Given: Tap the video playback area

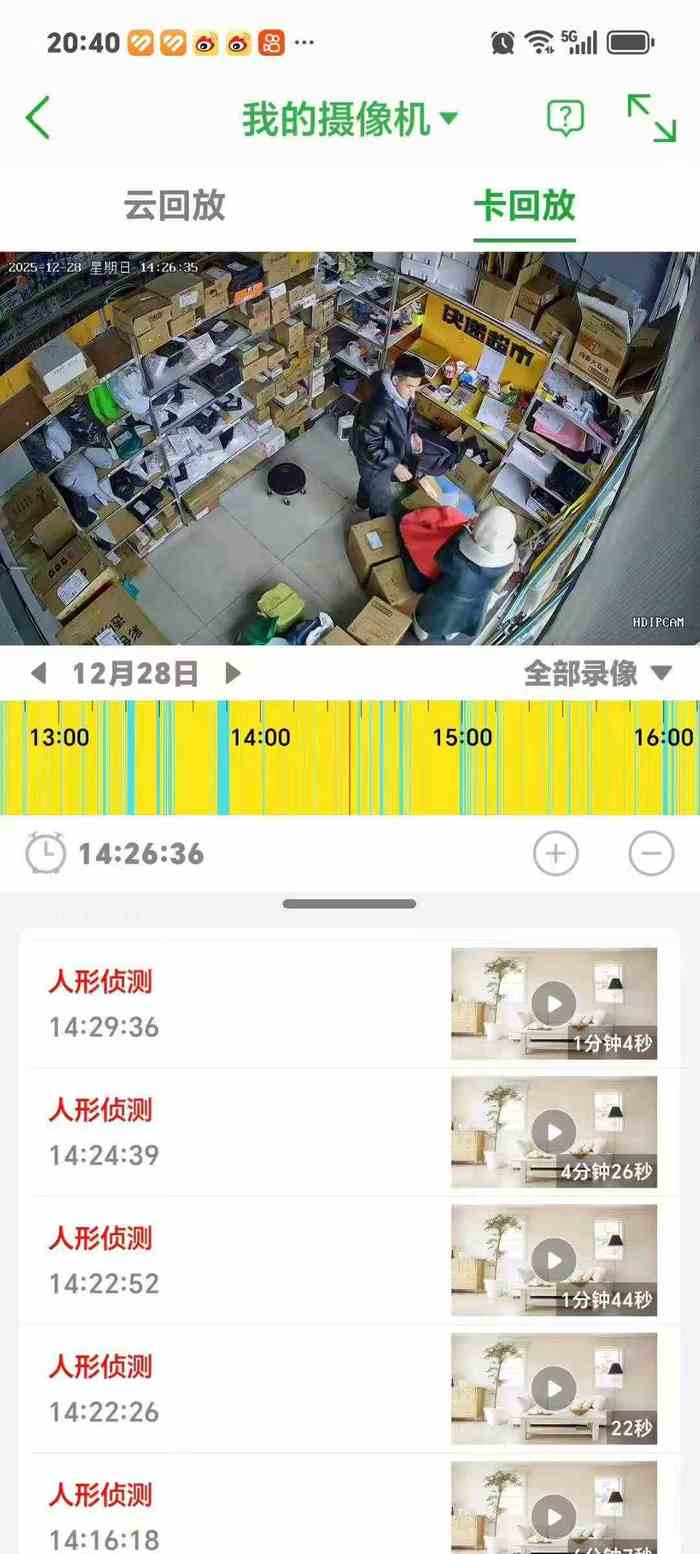Looking at the screenshot, I should coord(350,448).
